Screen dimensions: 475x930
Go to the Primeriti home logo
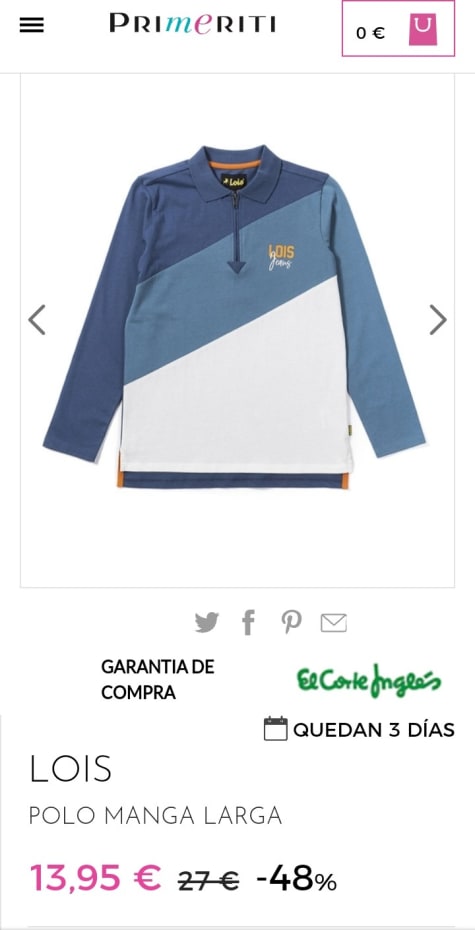(x=193, y=24)
